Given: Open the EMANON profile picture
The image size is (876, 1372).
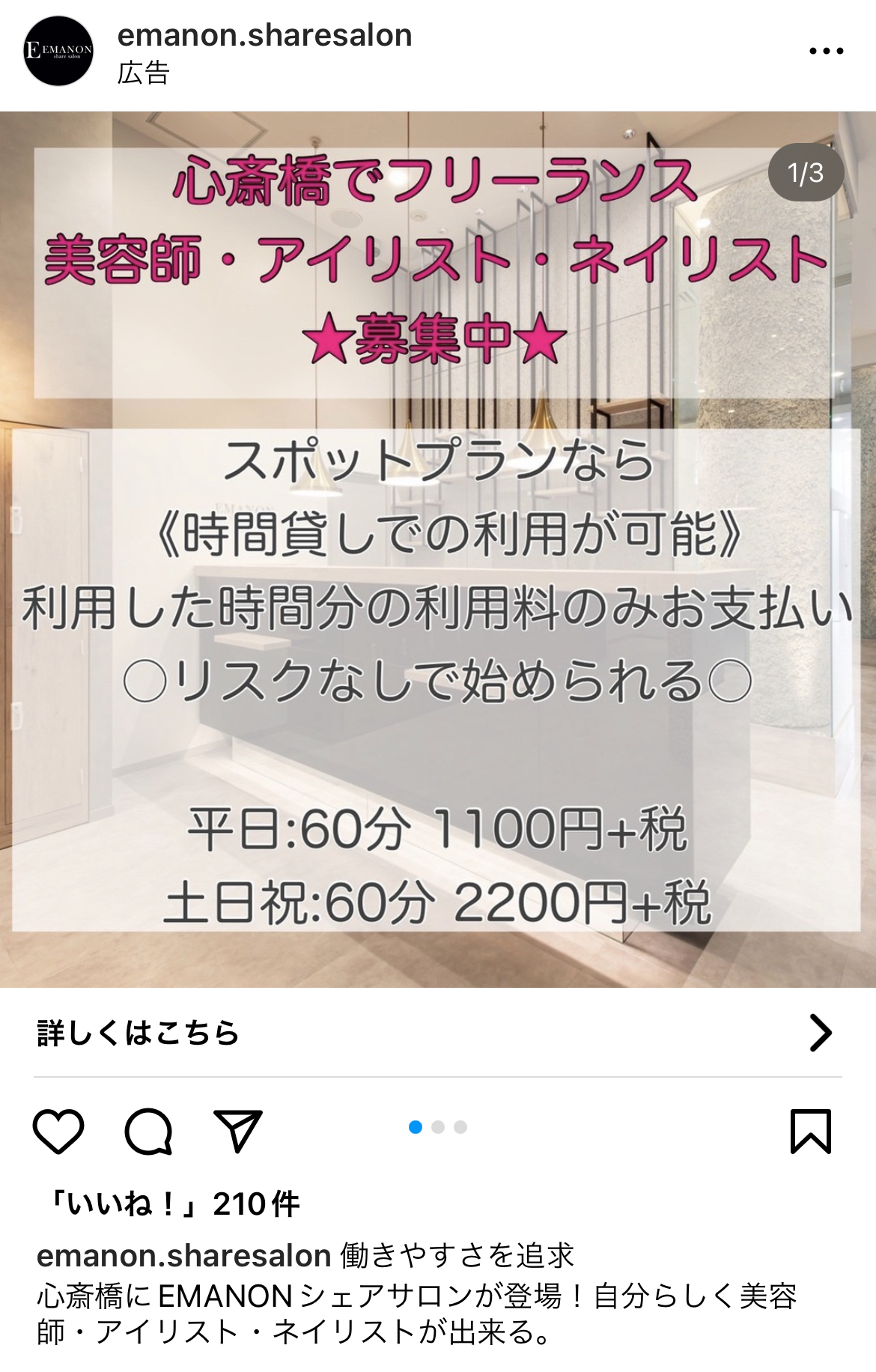Looking at the screenshot, I should pyautogui.click(x=58, y=51).
